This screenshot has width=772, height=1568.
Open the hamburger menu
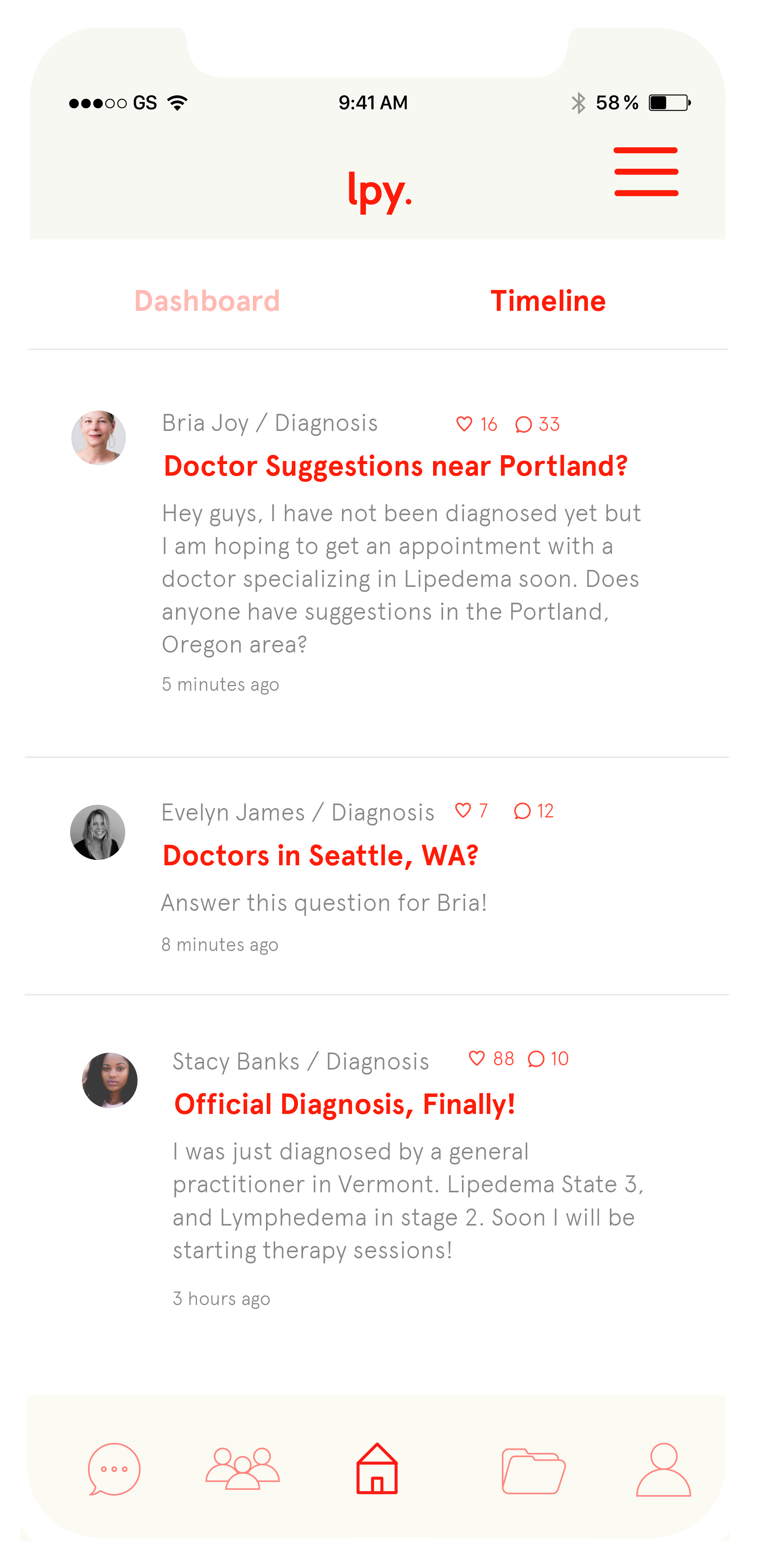tap(645, 171)
